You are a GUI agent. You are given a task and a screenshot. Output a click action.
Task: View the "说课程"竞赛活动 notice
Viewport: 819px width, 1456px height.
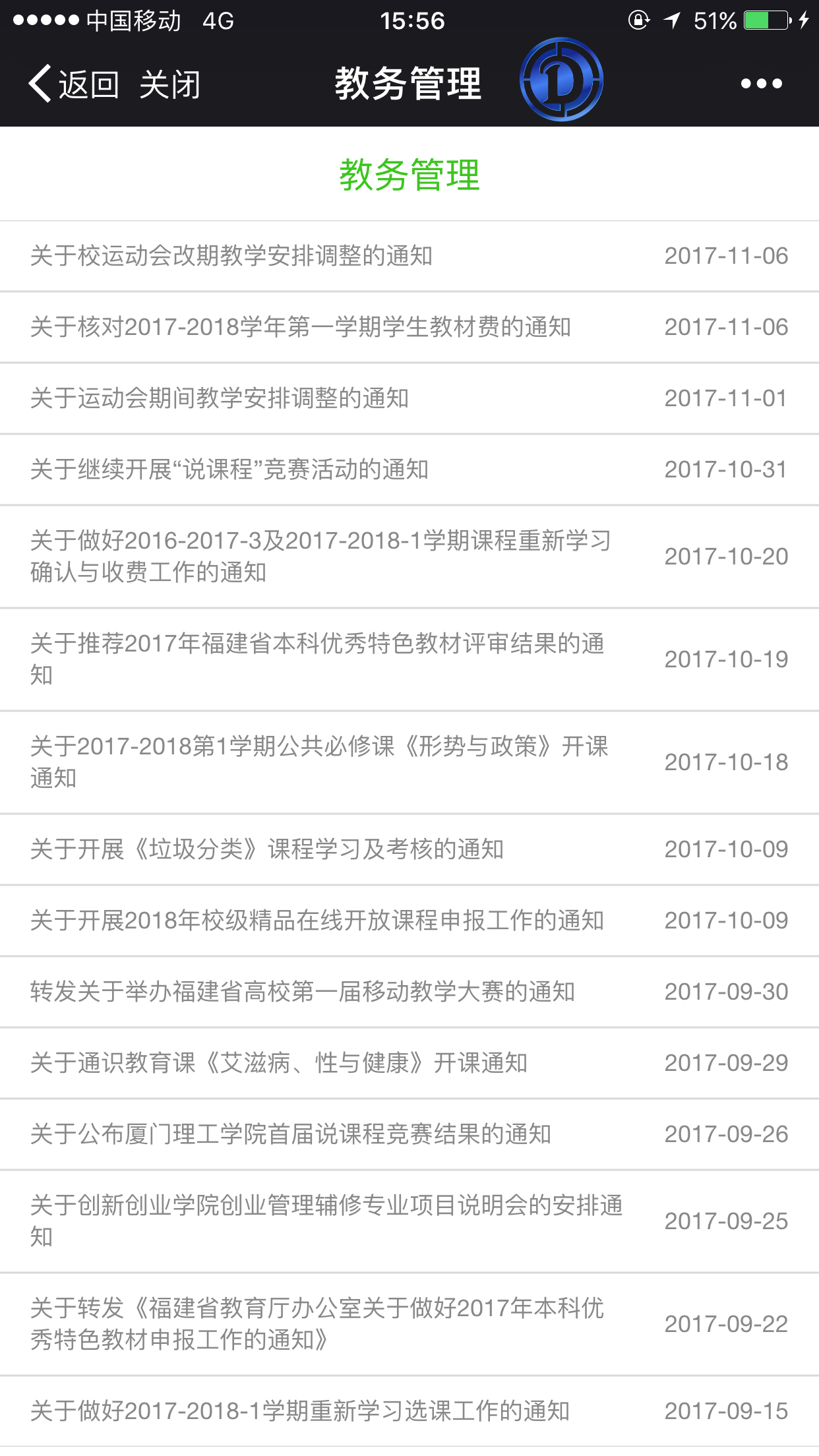click(x=409, y=470)
